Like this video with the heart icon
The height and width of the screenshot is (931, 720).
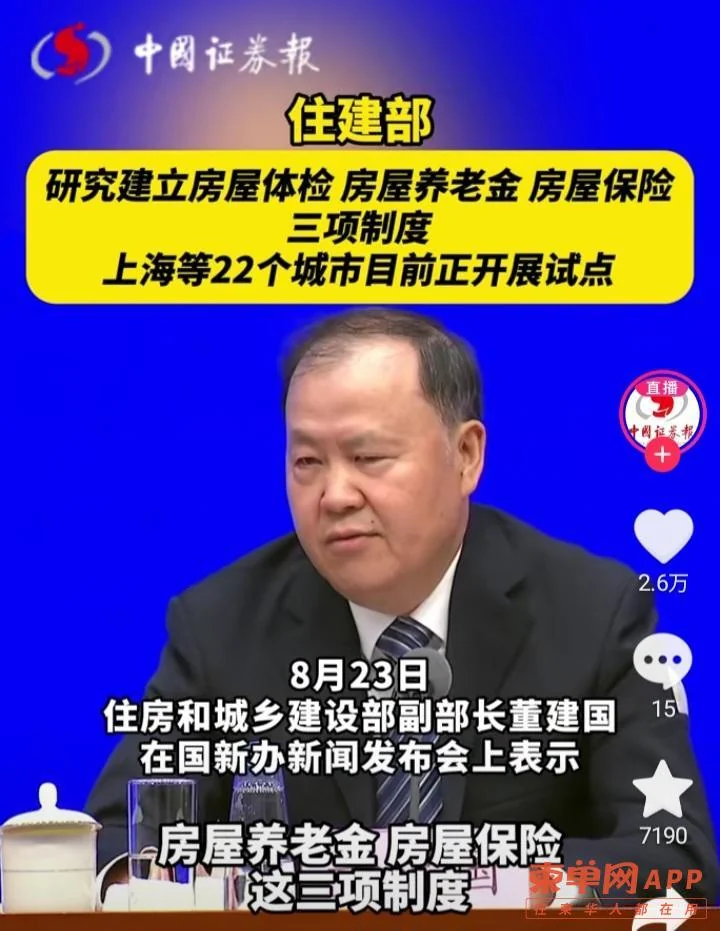pos(663,537)
